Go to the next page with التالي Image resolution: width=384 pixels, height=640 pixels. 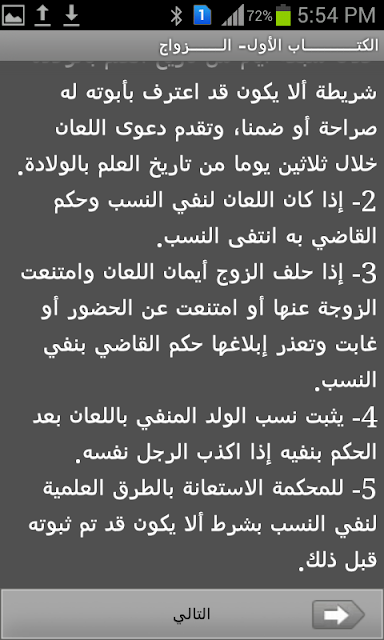pyautogui.click(x=192, y=613)
